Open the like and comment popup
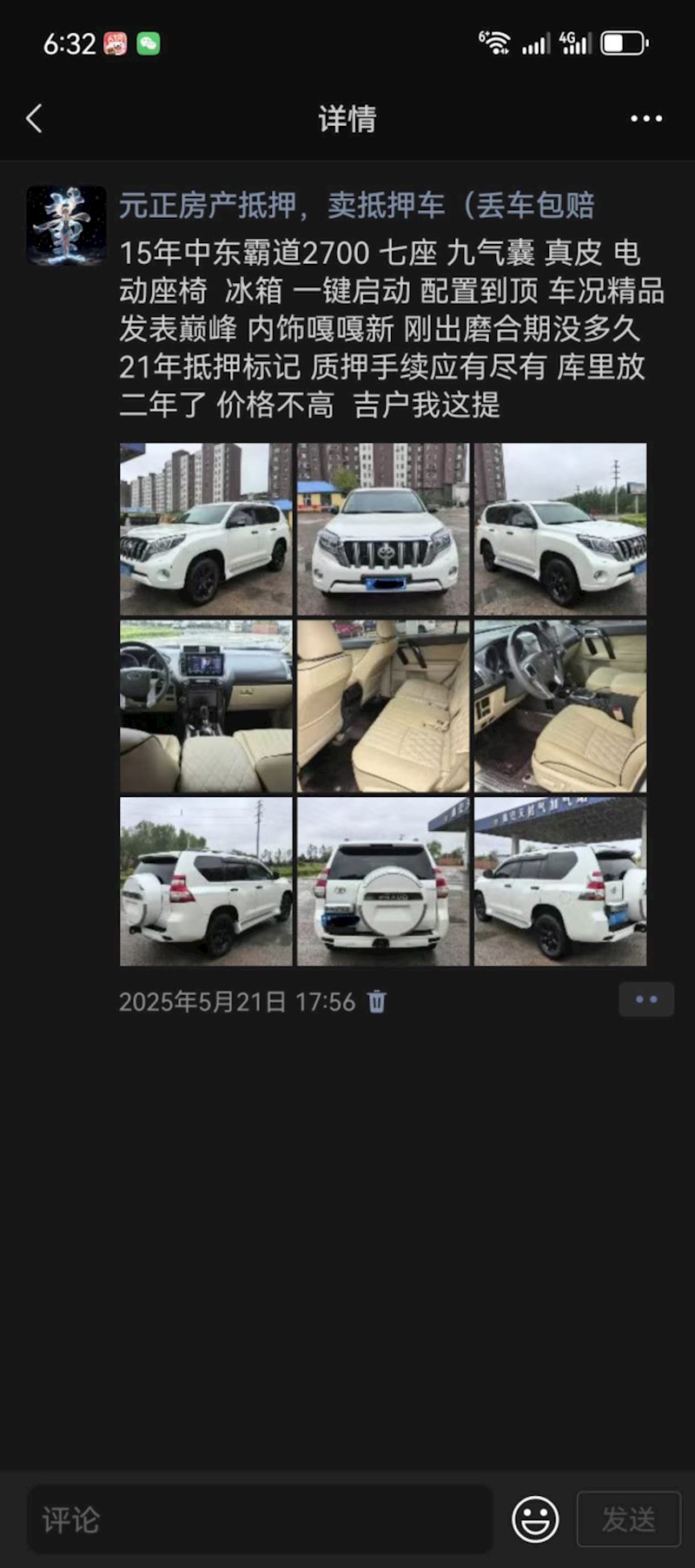This screenshot has width=695, height=1568. point(645,999)
